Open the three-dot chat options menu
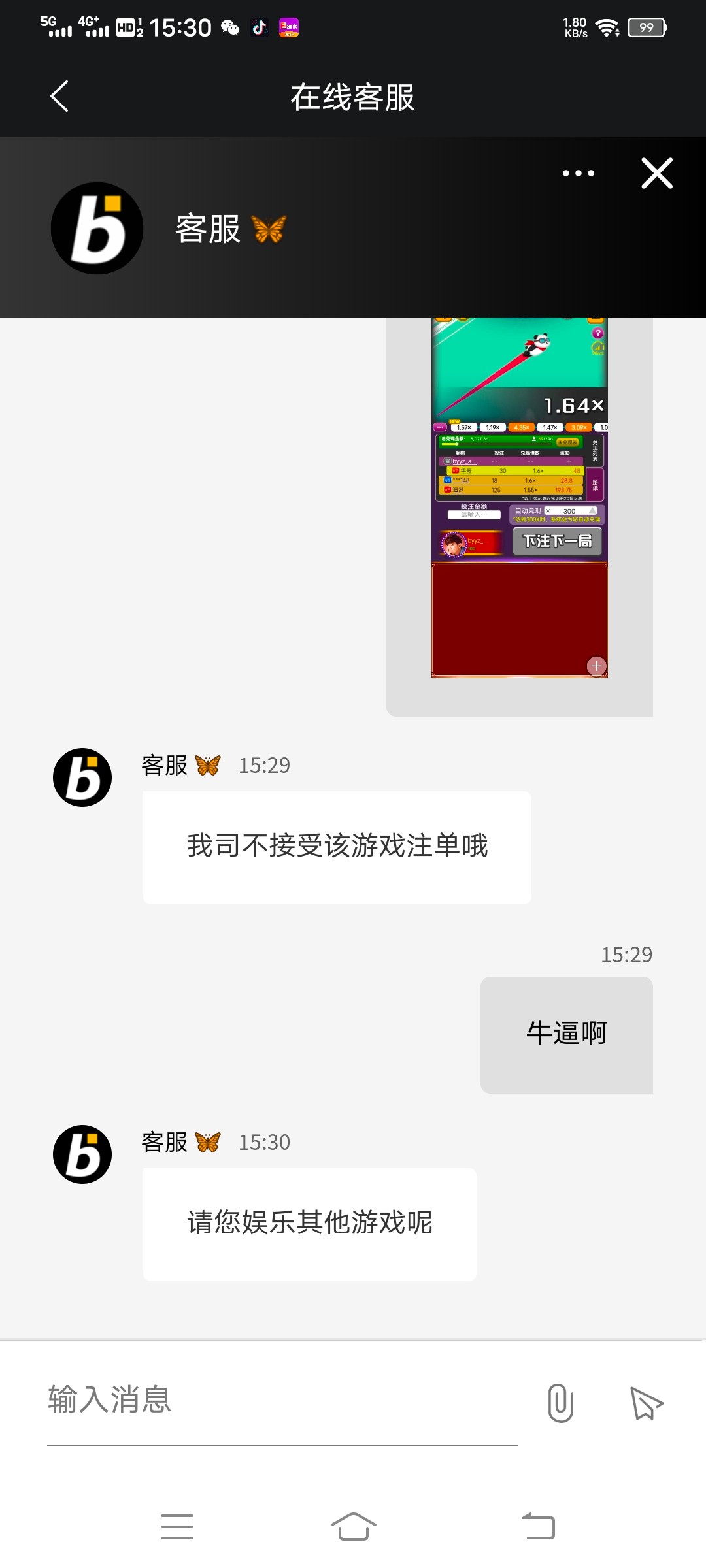 [578, 173]
